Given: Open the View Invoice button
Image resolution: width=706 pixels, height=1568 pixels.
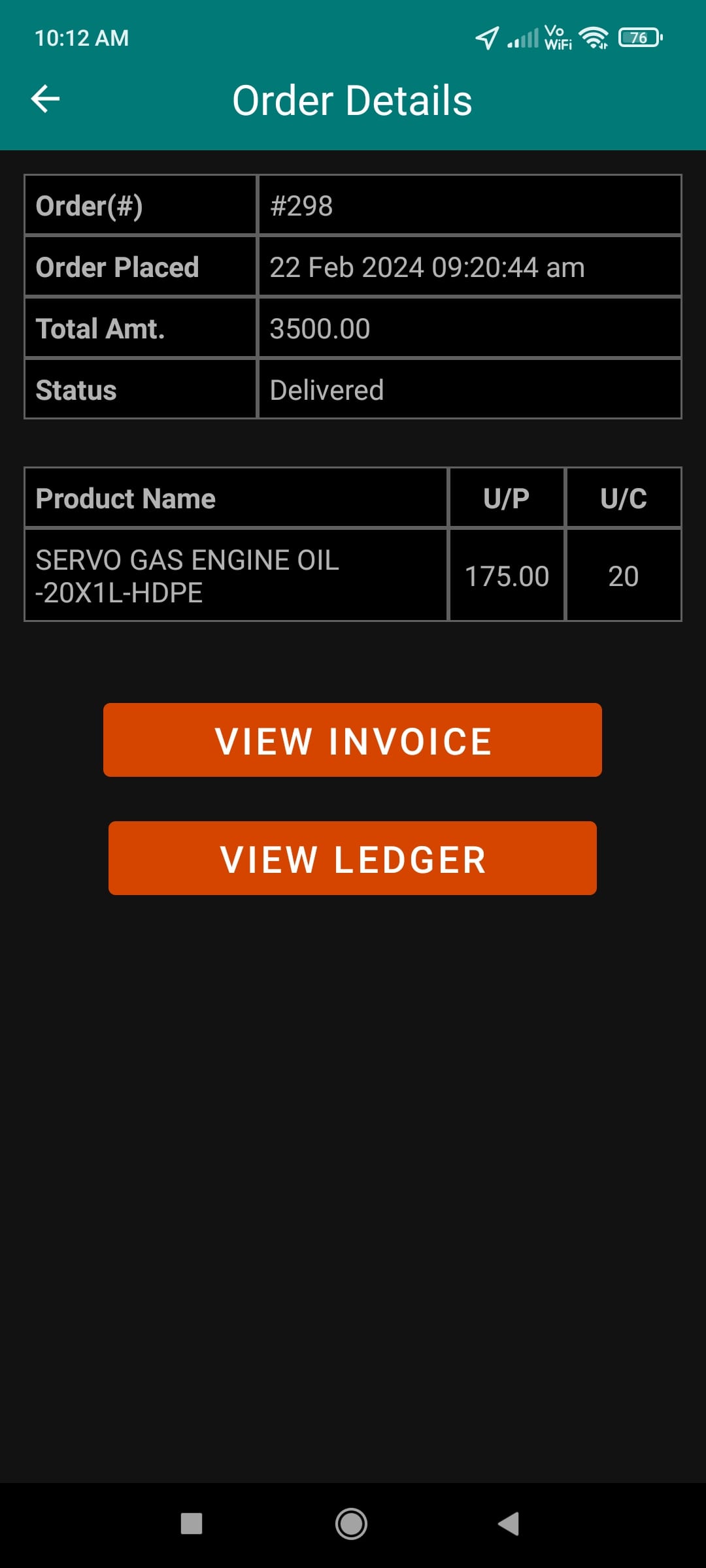Looking at the screenshot, I should point(352,740).
